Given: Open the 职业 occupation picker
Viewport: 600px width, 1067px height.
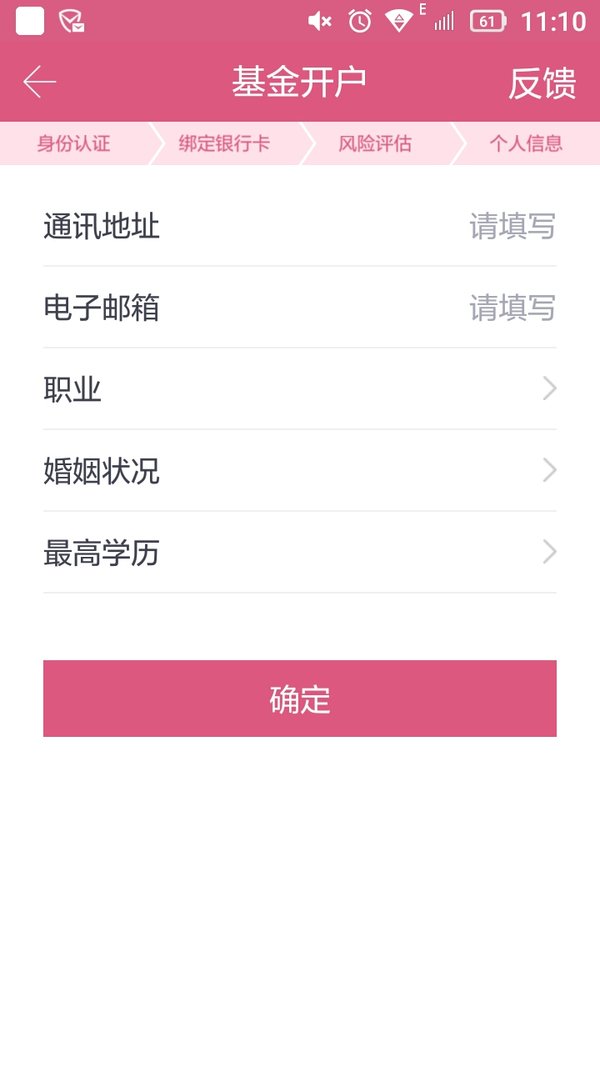Looking at the screenshot, I should [300, 389].
